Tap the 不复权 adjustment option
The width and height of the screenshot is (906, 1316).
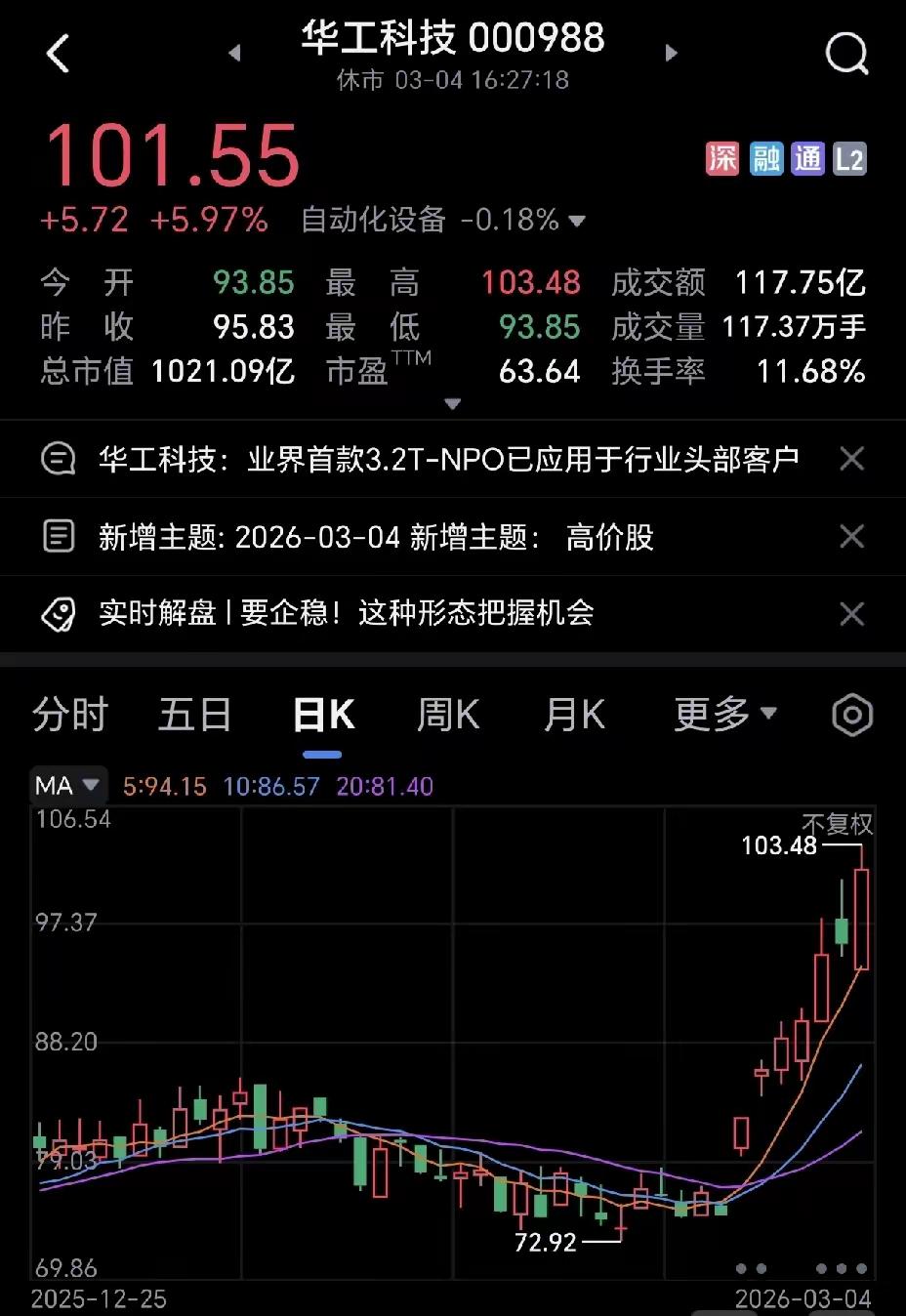(838, 823)
